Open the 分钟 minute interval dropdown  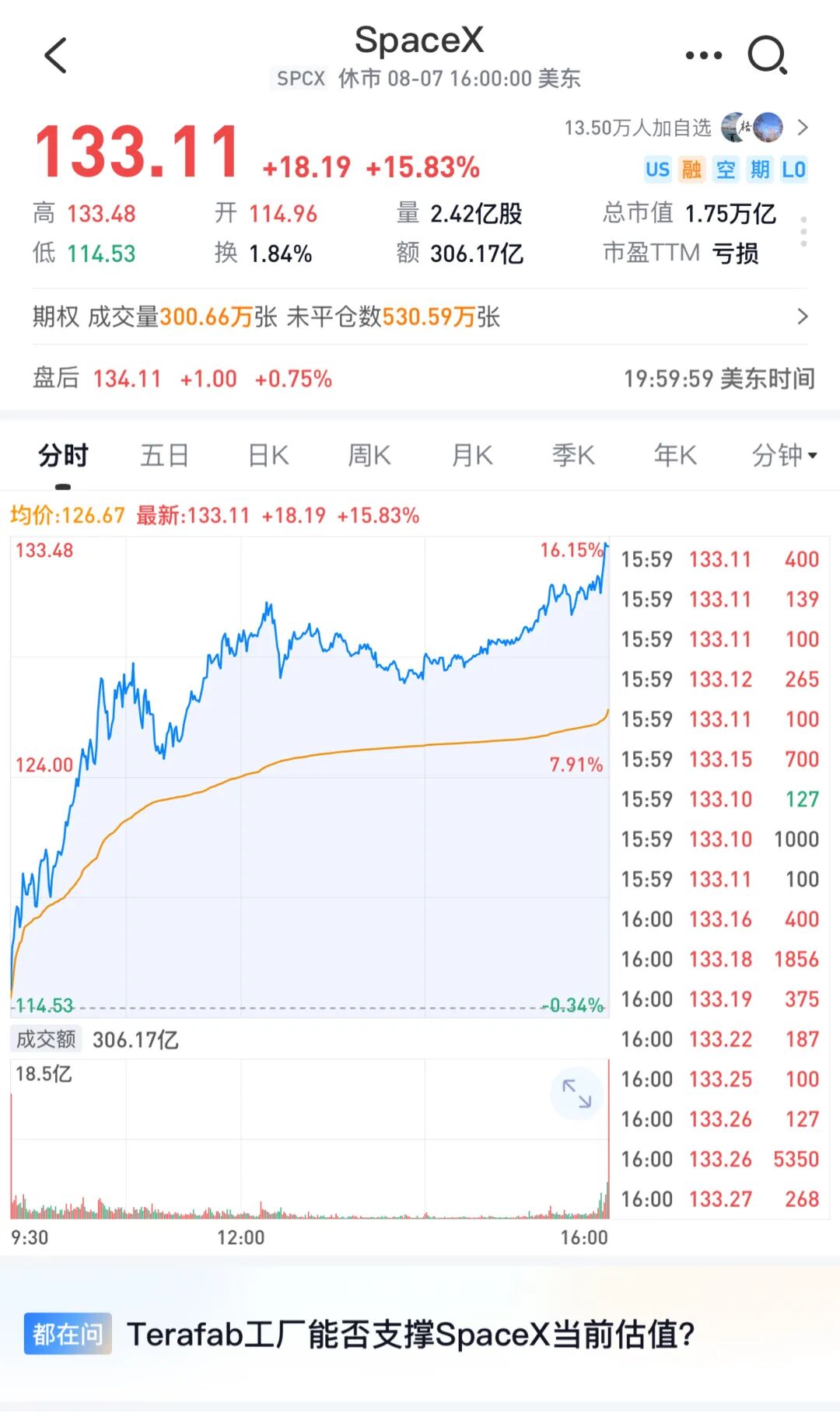[784, 455]
